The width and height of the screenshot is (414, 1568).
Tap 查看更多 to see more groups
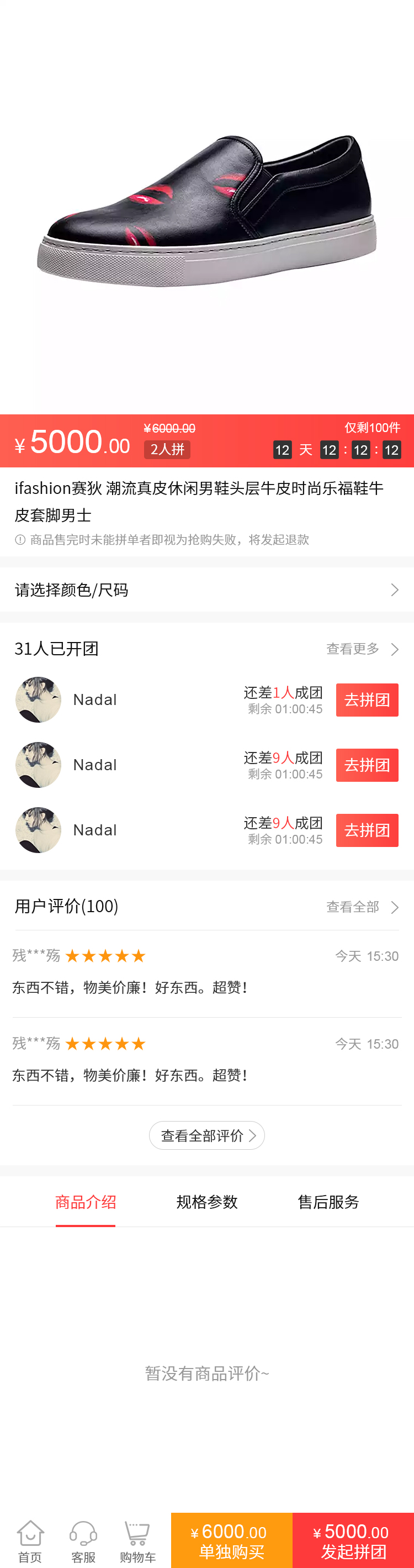point(362,649)
